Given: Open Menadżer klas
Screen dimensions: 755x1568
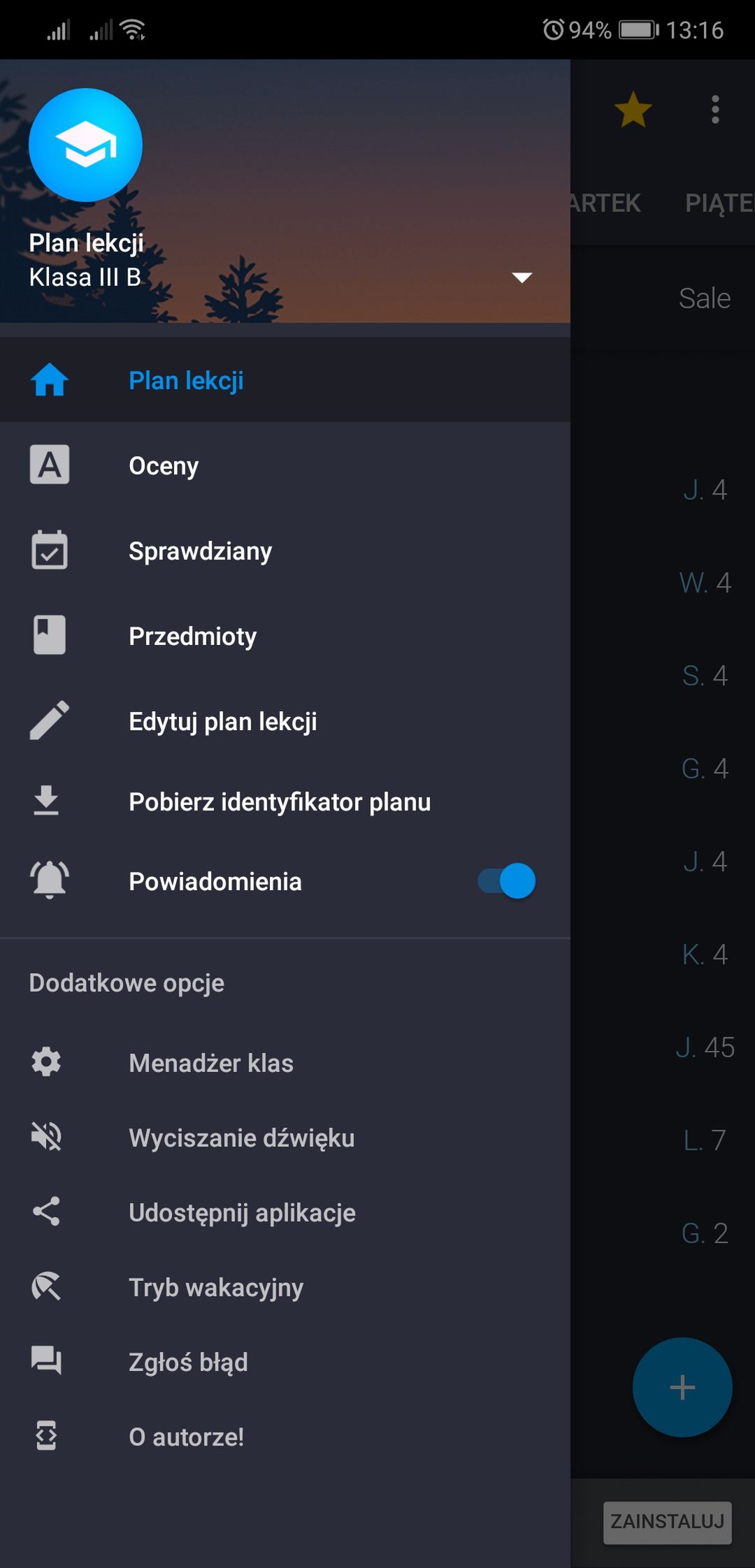Looking at the screenshot, I should pyautogui.click(x=285, y=1063).
